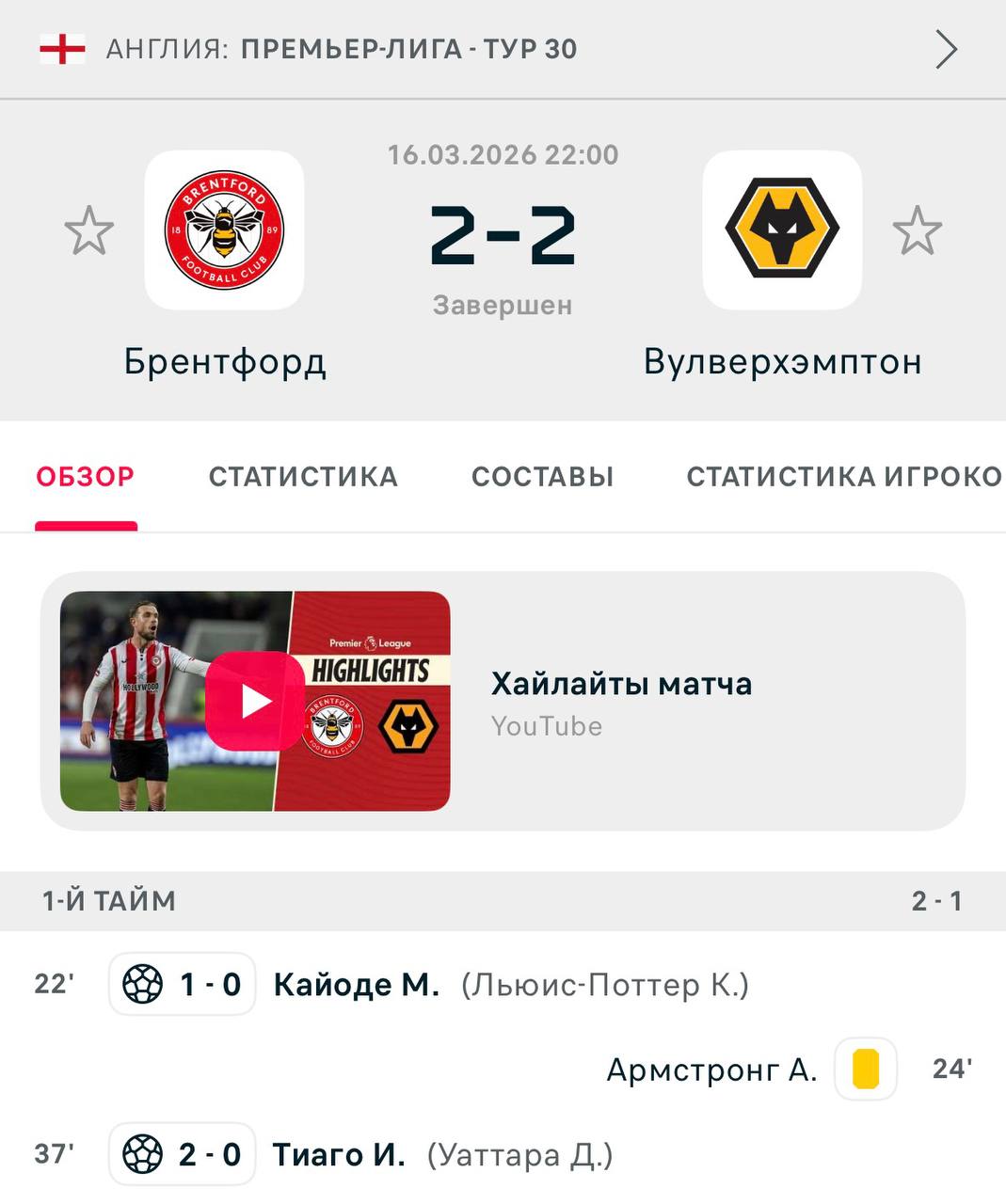The height and width of the screenshot is (1204, 1006).
Task: Open the Статистика игроков tab
Action: [843, 477]
